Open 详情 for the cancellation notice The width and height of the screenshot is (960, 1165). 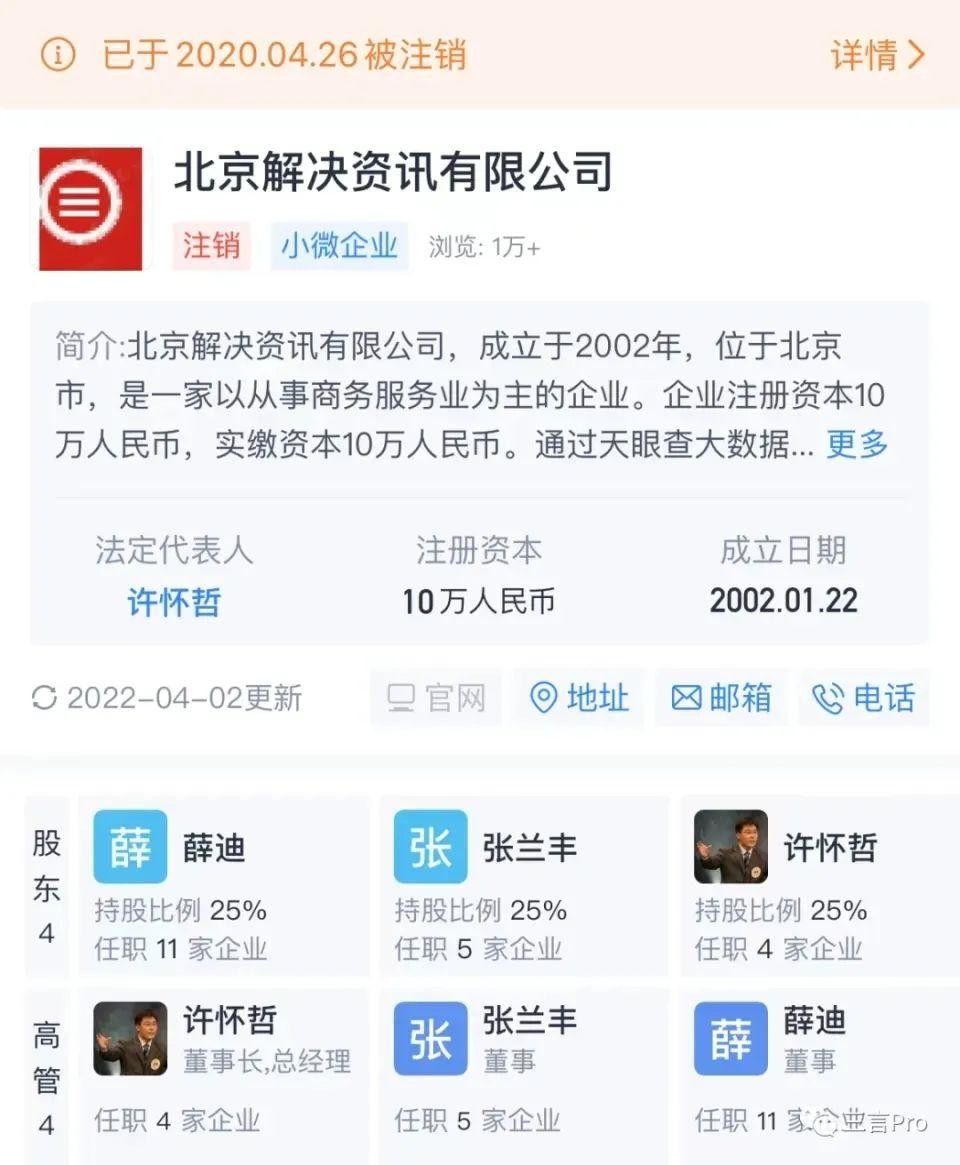click(x=876, y=54)
